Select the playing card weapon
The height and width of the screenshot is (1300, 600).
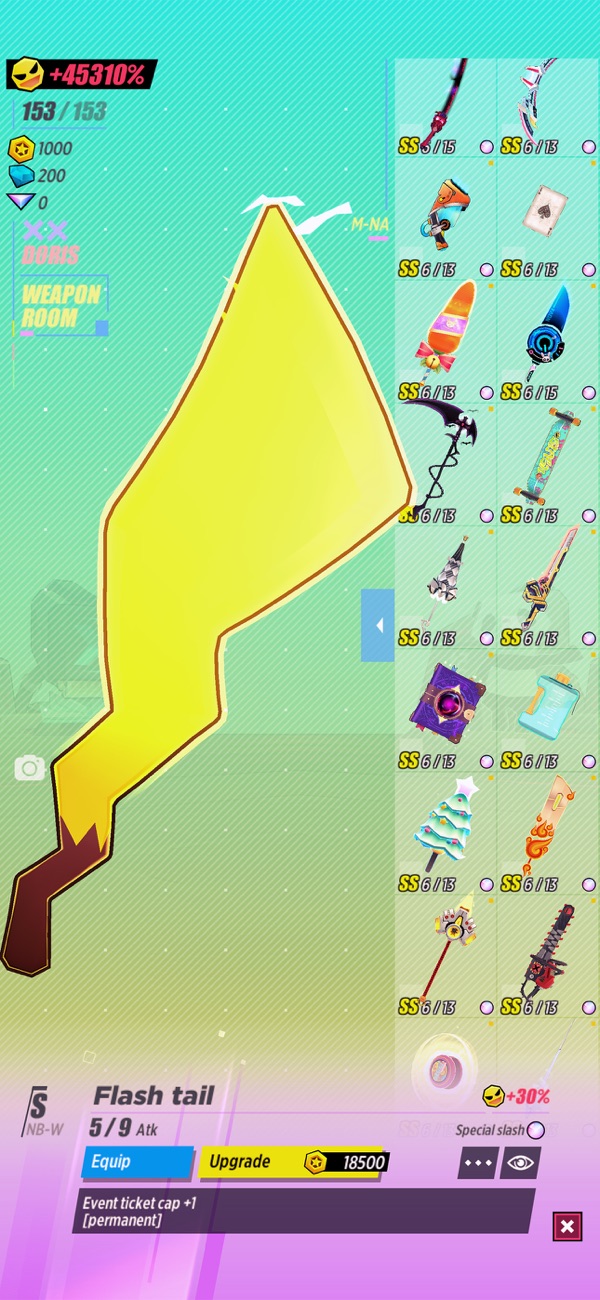(548, 210)
